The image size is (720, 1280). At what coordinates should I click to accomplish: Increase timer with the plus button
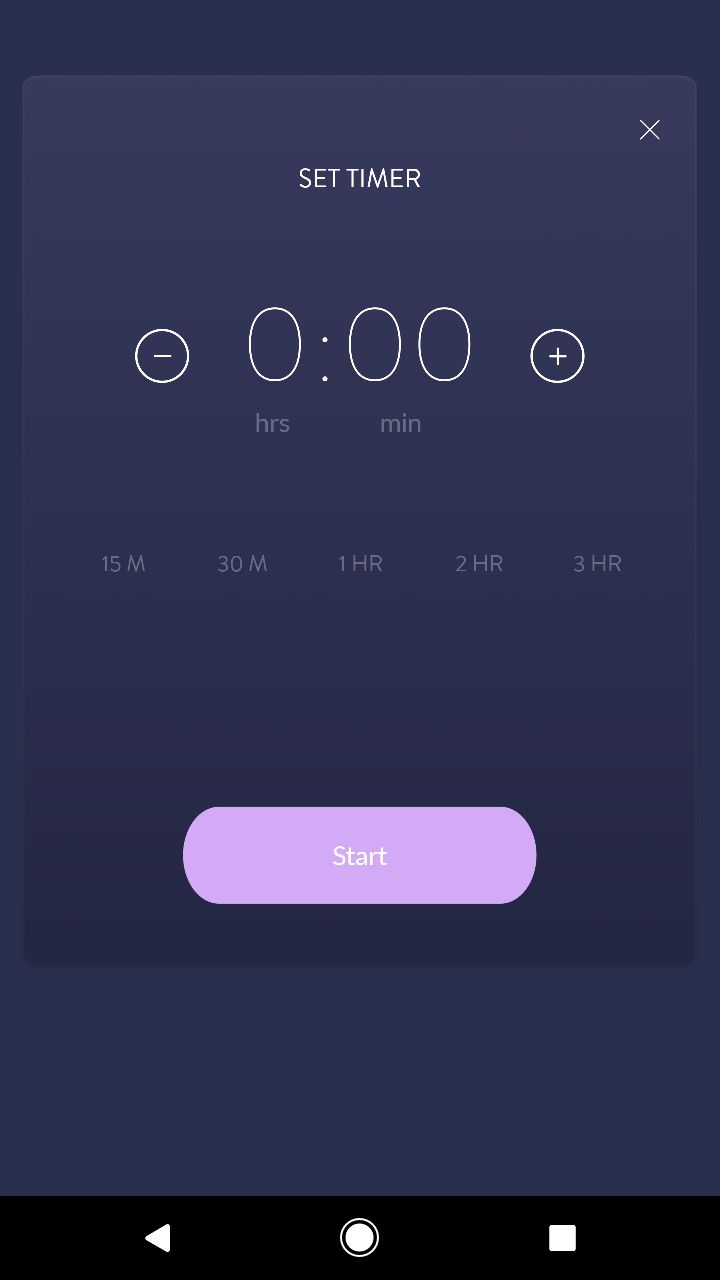click(x=557, y=356)
